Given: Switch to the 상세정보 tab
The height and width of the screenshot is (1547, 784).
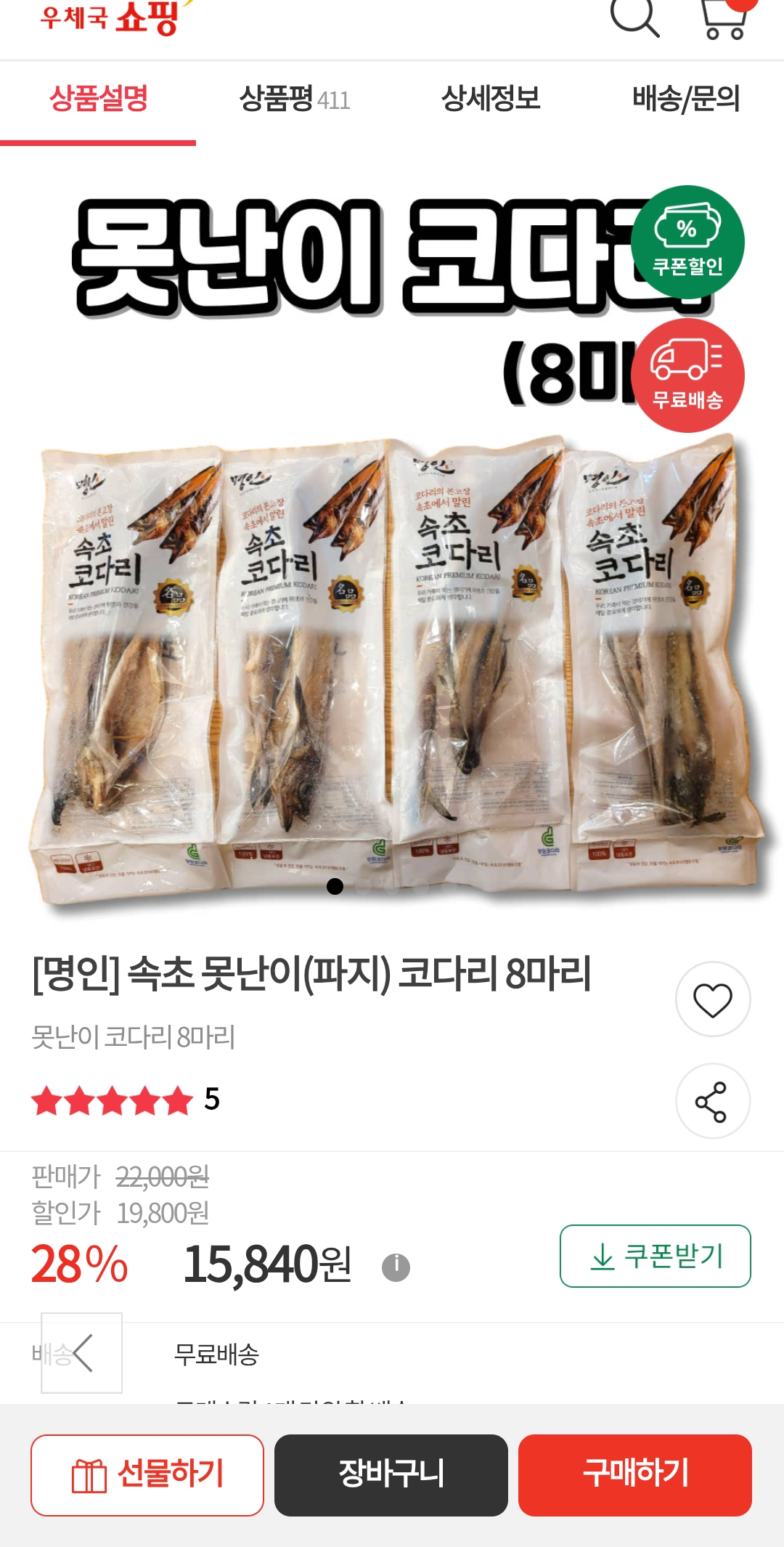Looking at the screenshot, I should click(491, 99).
